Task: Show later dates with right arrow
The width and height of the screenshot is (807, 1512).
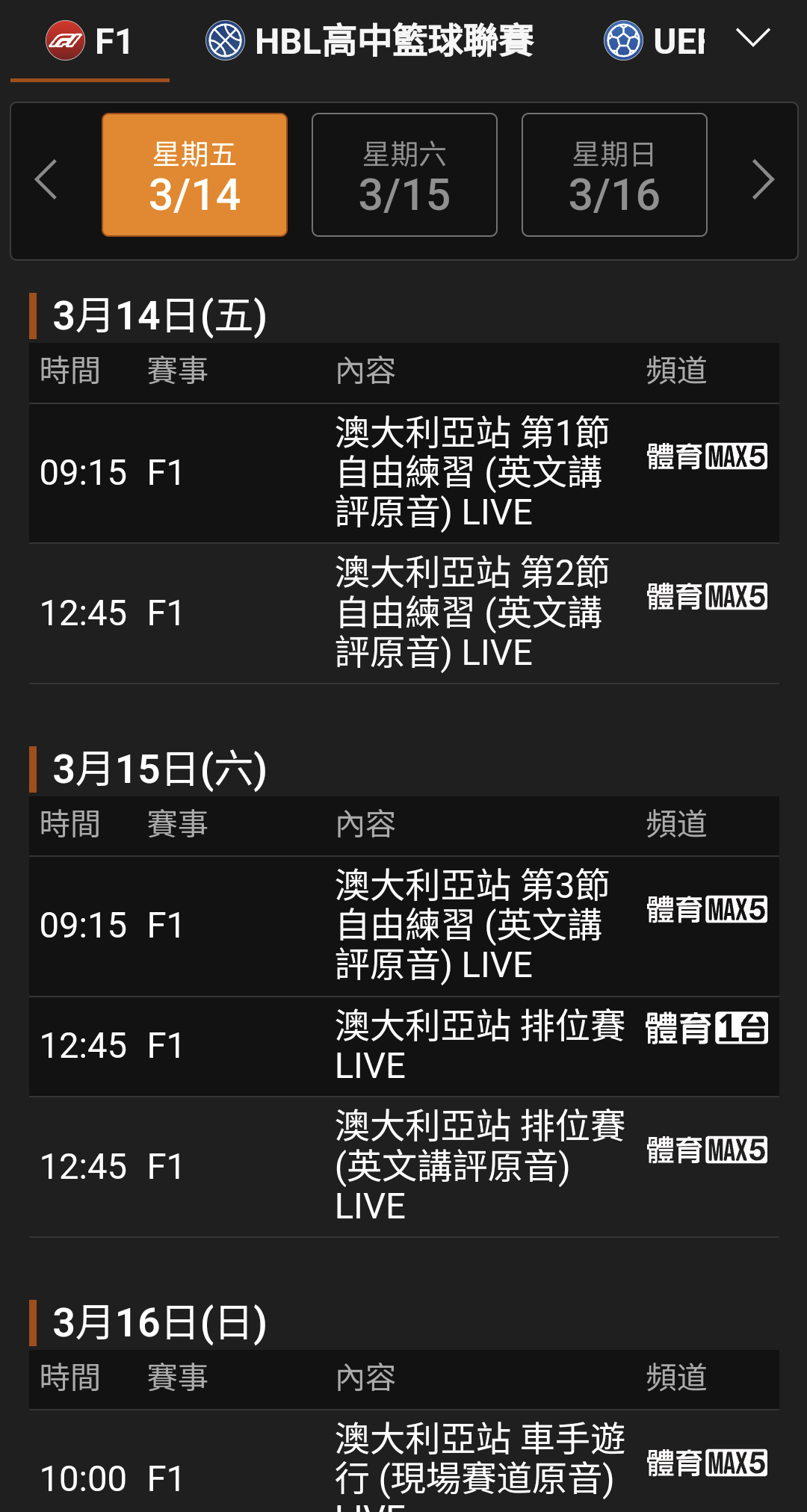Action: [x=762, y=179]
